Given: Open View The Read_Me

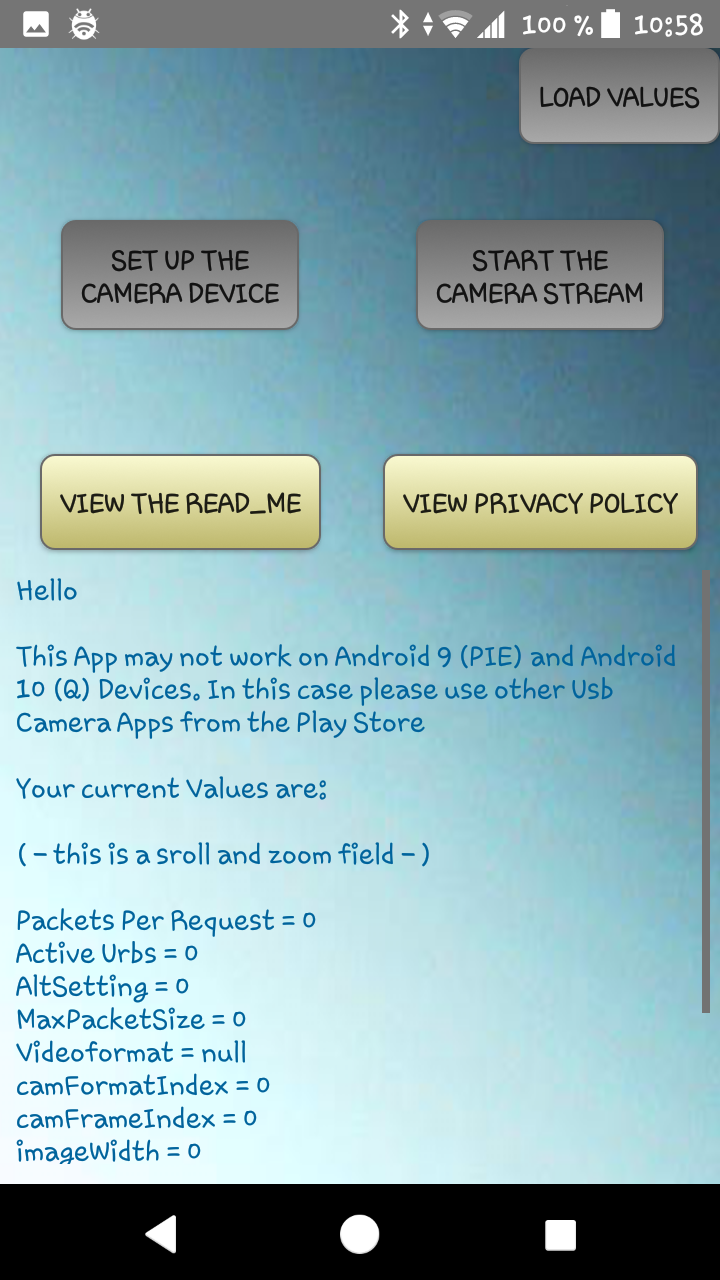Looking at the screenshot, I should coord(180,502).
